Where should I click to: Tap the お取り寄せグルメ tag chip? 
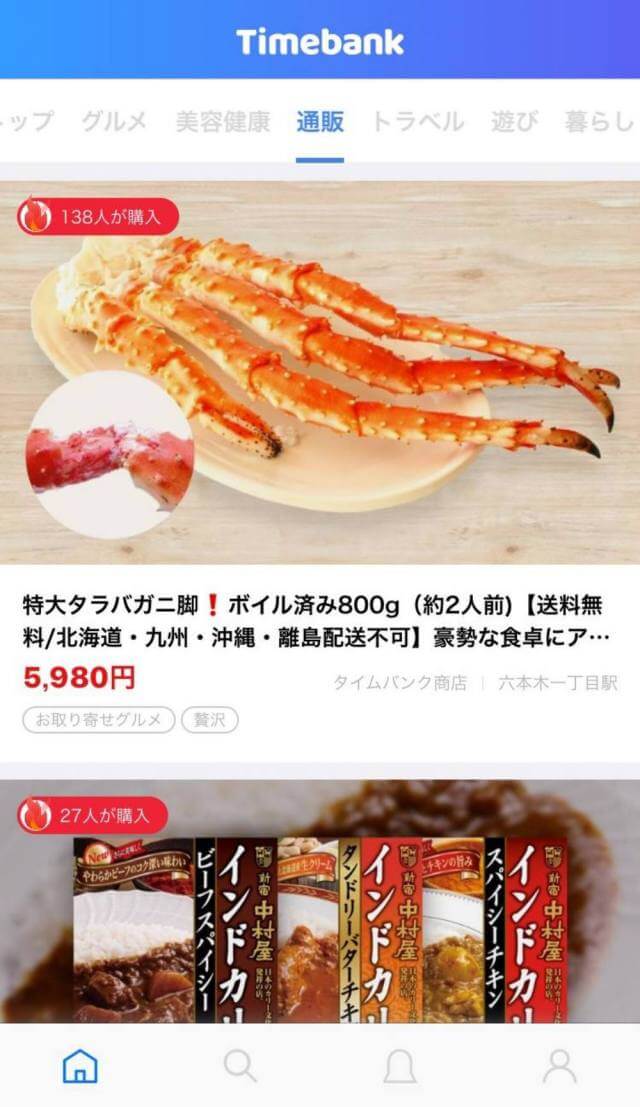point(99,719)
